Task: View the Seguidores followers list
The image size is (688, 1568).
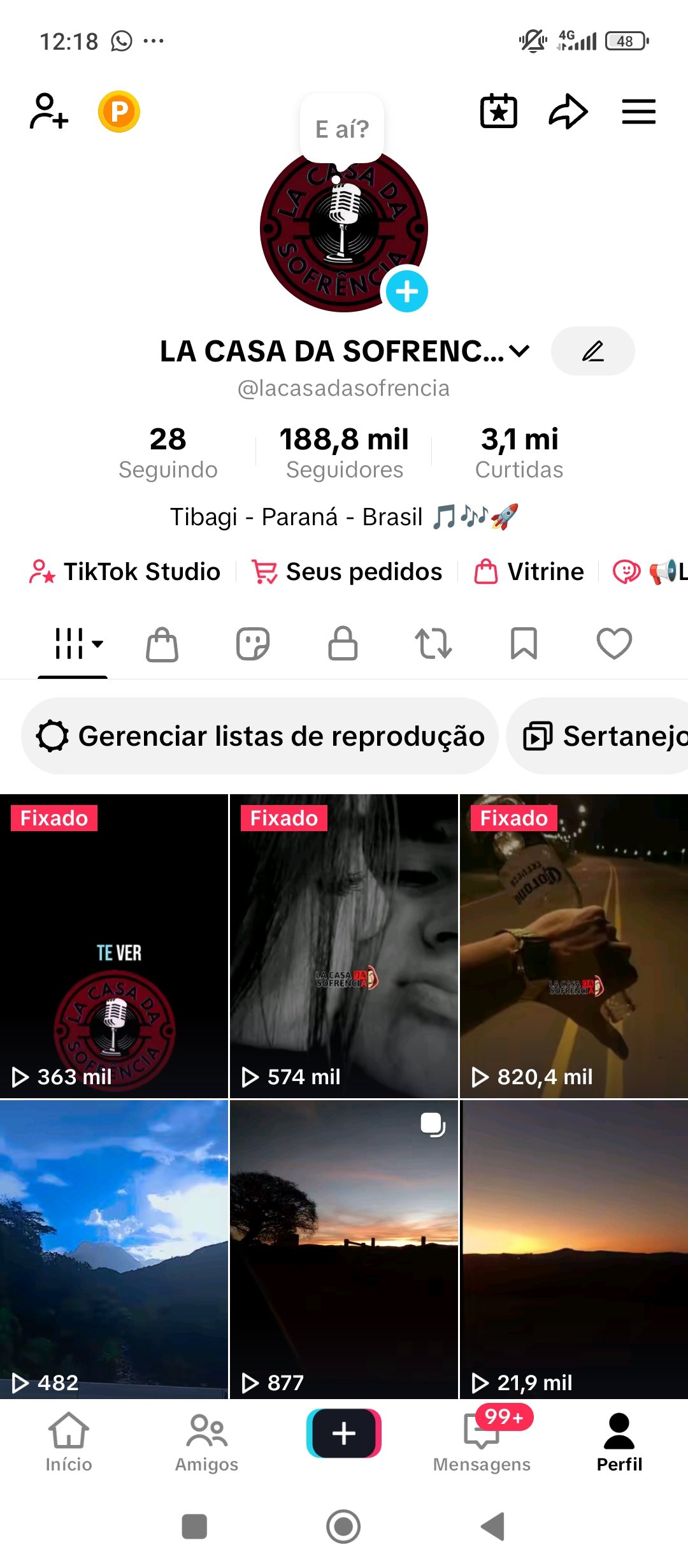Action: pyautogui.click(x=344, y=451)
